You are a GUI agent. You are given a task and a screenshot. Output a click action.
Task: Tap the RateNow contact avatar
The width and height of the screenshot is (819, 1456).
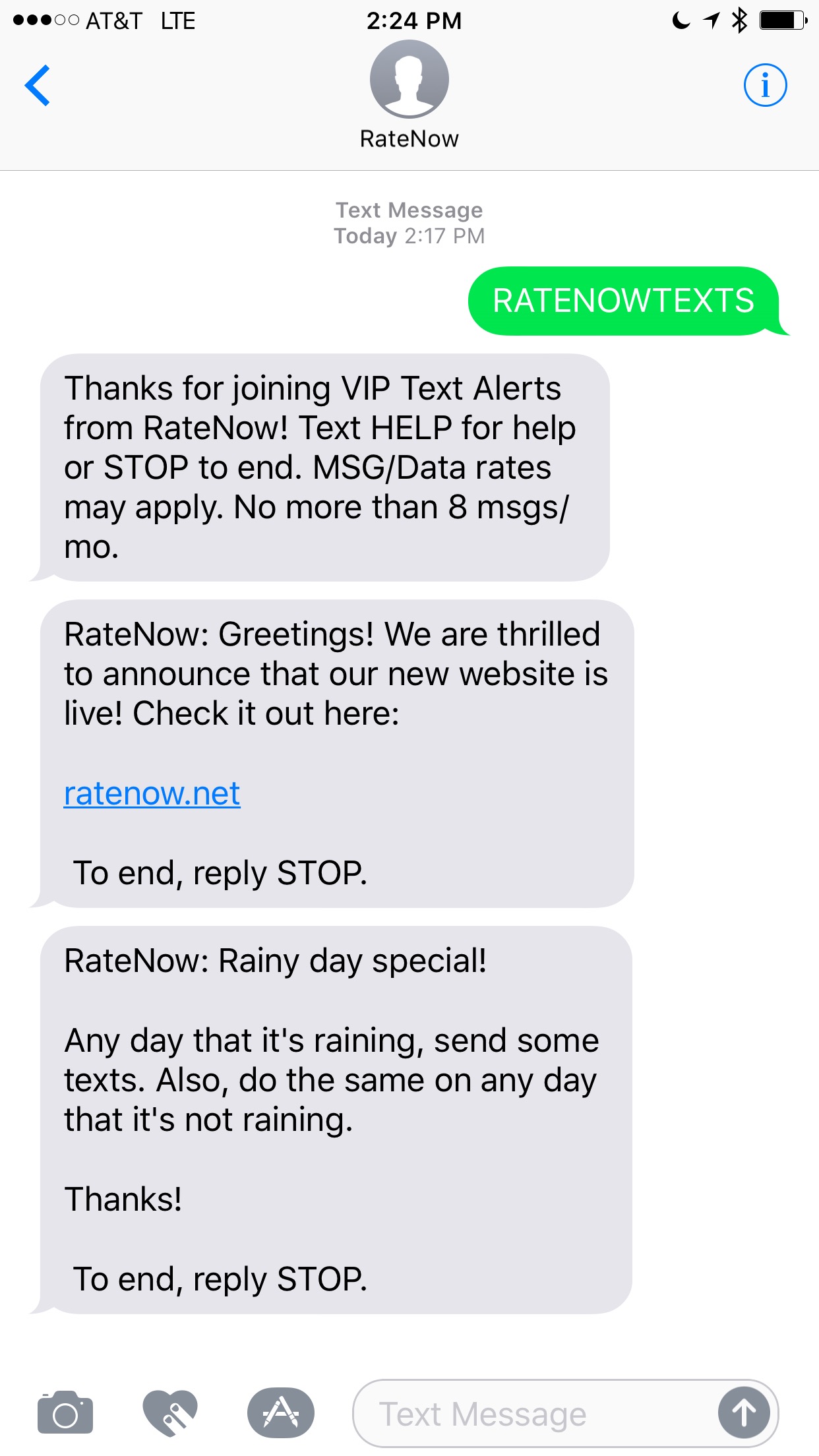(x=409, y=79)
